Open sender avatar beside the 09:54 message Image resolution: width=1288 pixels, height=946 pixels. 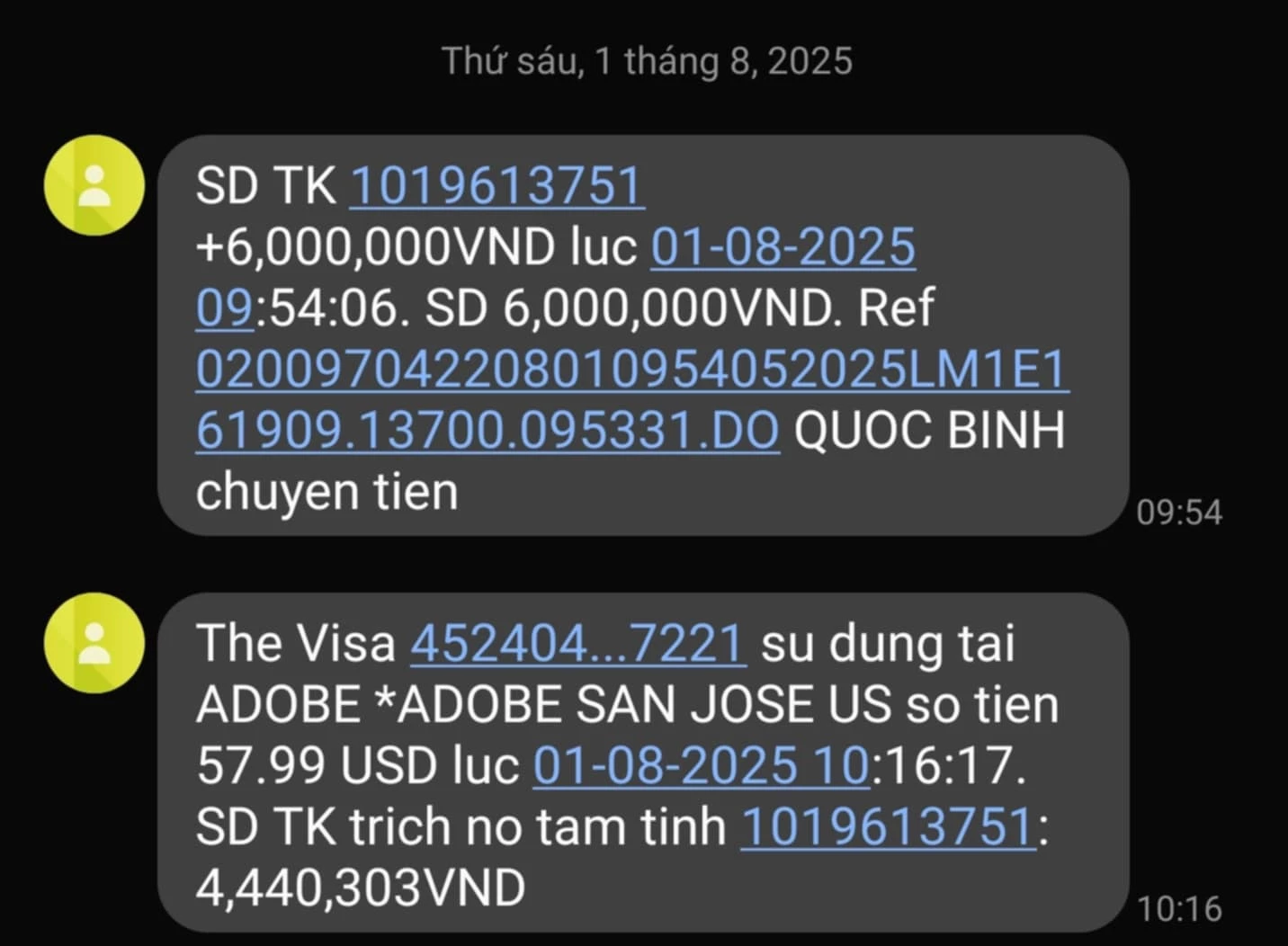pos(94,186)
